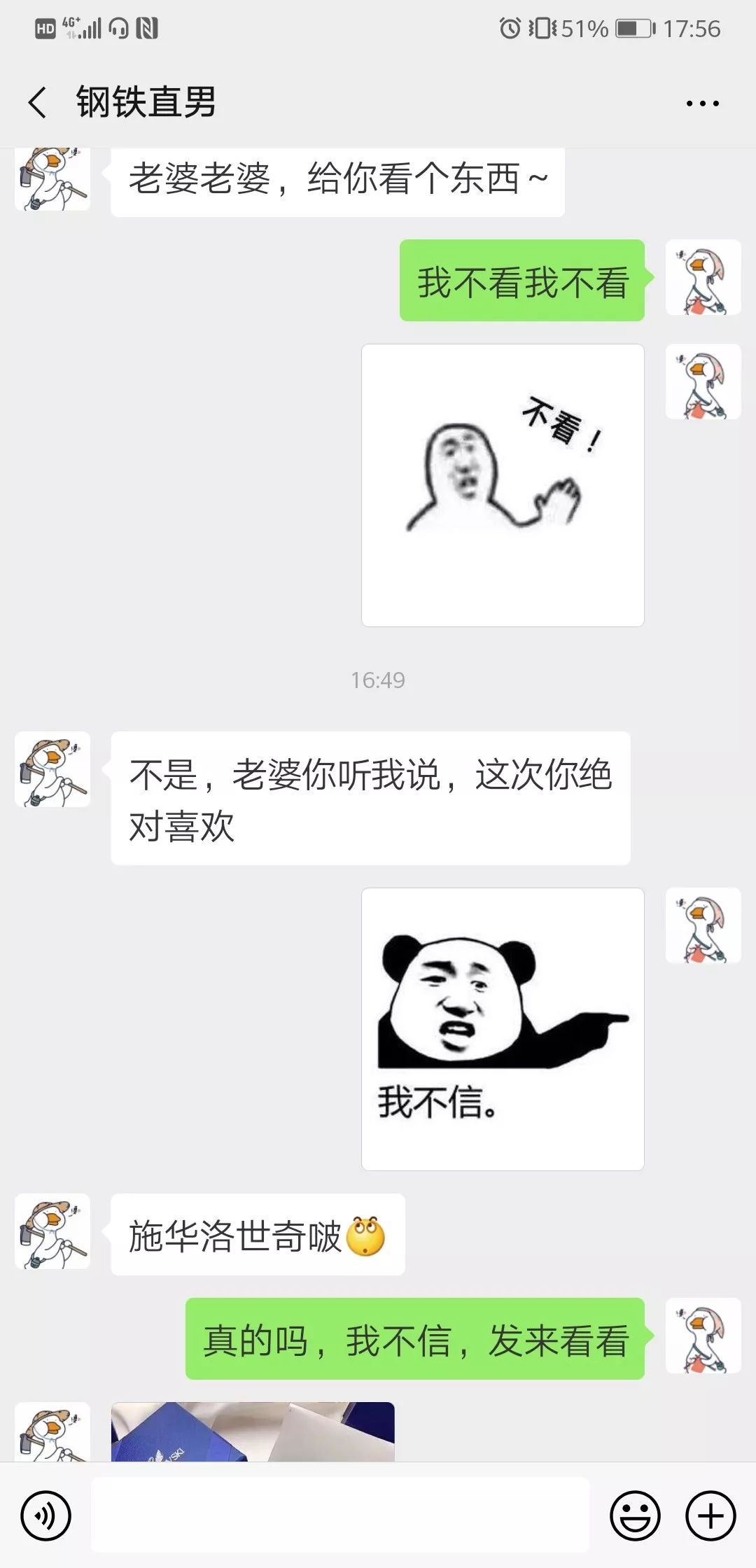Tap the 51% battery indicator

[x=584, y=29]
